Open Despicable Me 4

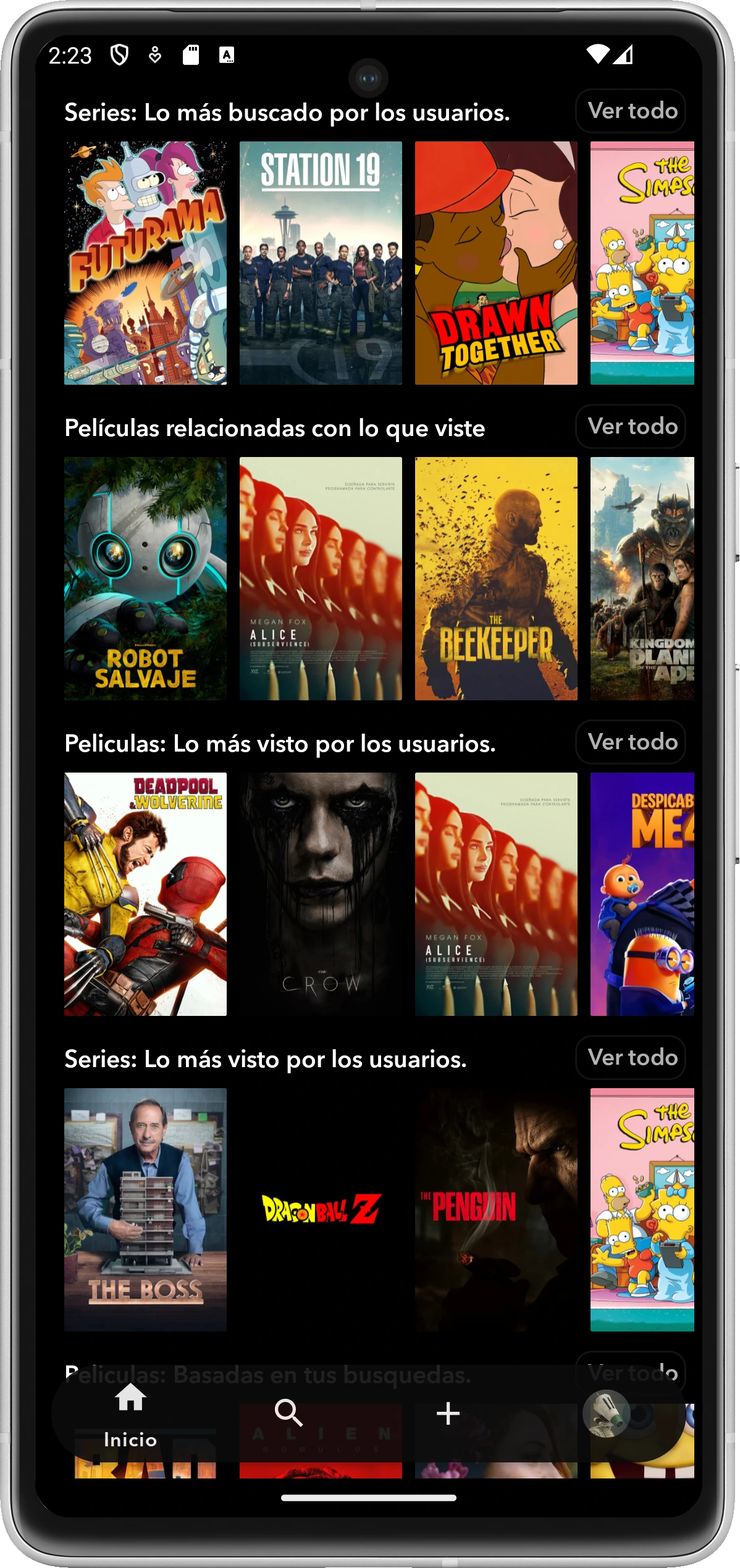point(642,894)
